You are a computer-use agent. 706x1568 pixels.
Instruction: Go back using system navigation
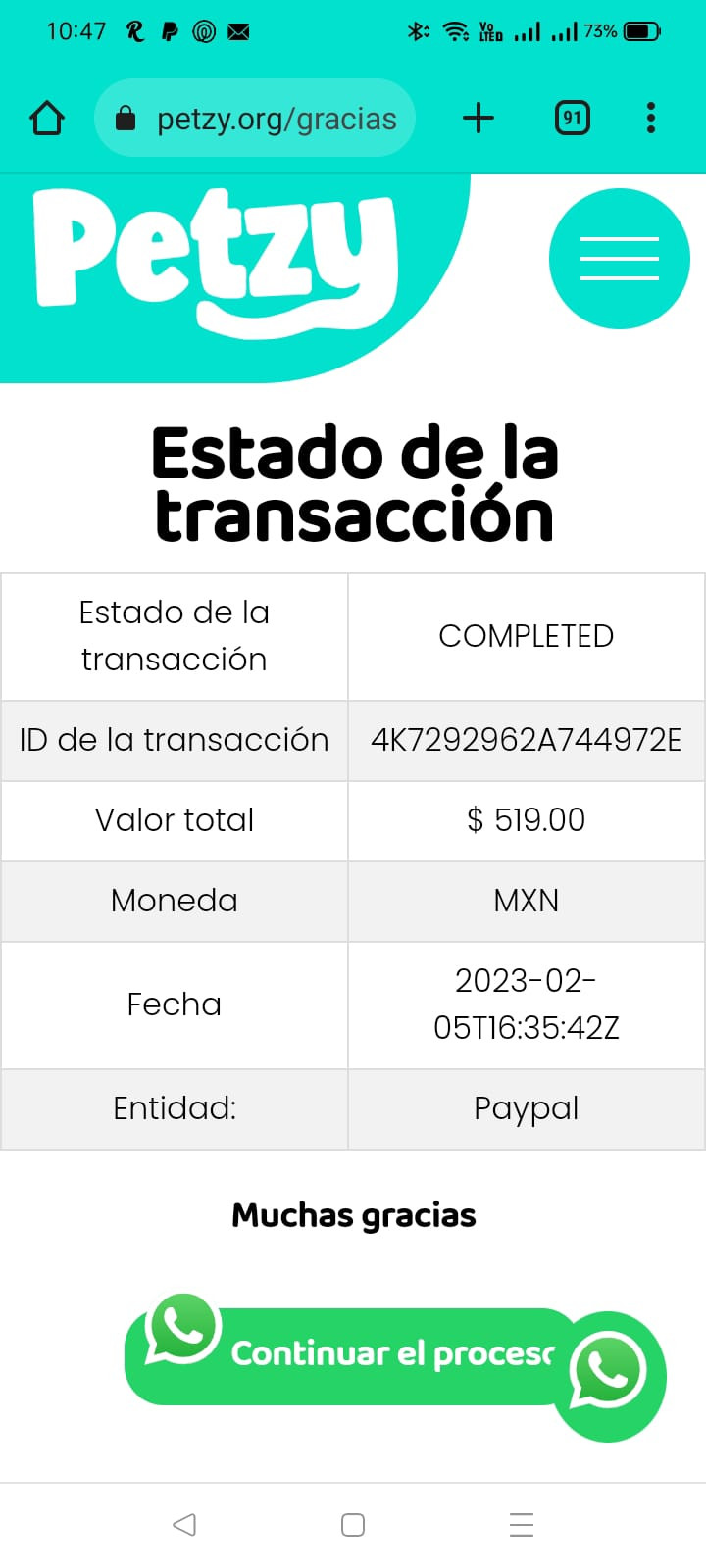coord(184,1525)
